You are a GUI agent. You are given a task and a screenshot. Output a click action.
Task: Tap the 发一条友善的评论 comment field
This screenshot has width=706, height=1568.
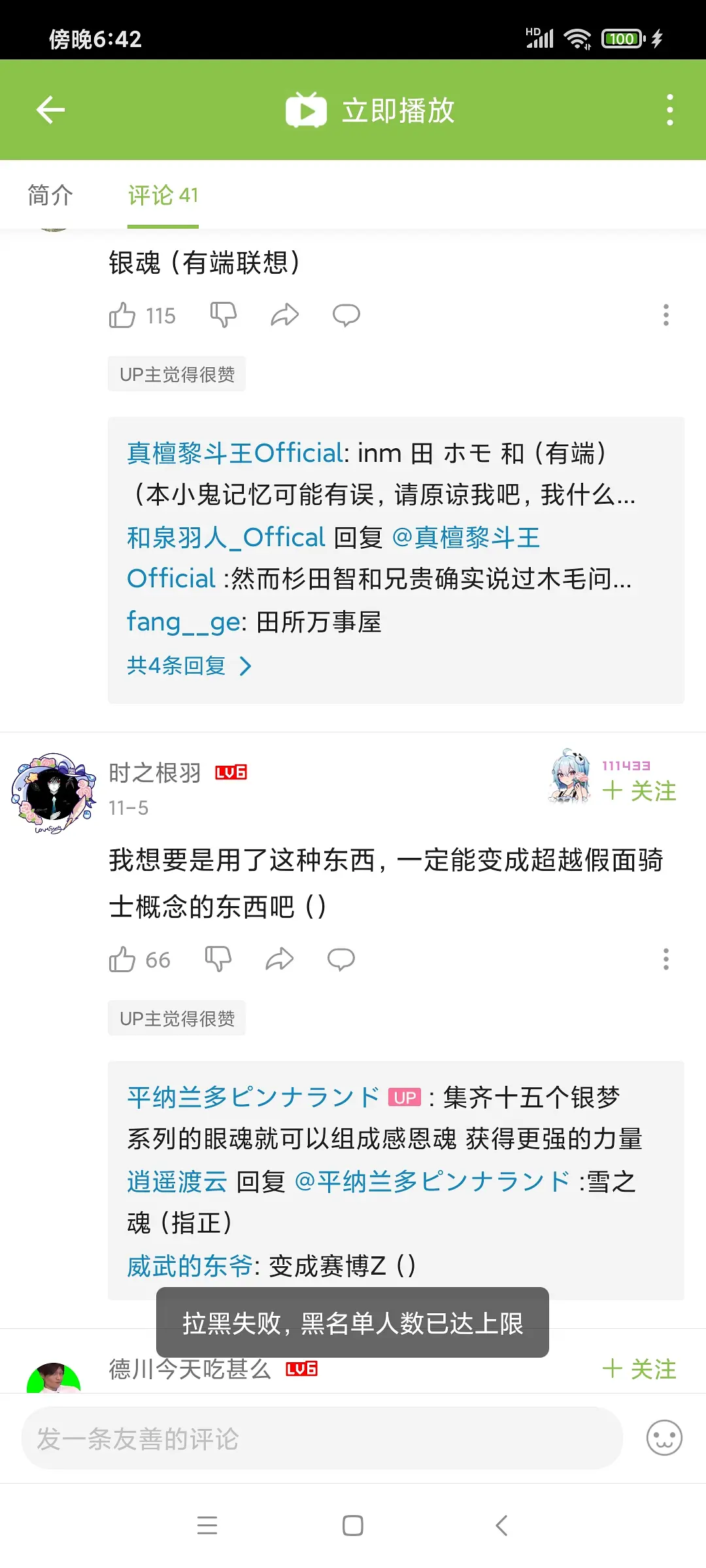click(322, 1439)
